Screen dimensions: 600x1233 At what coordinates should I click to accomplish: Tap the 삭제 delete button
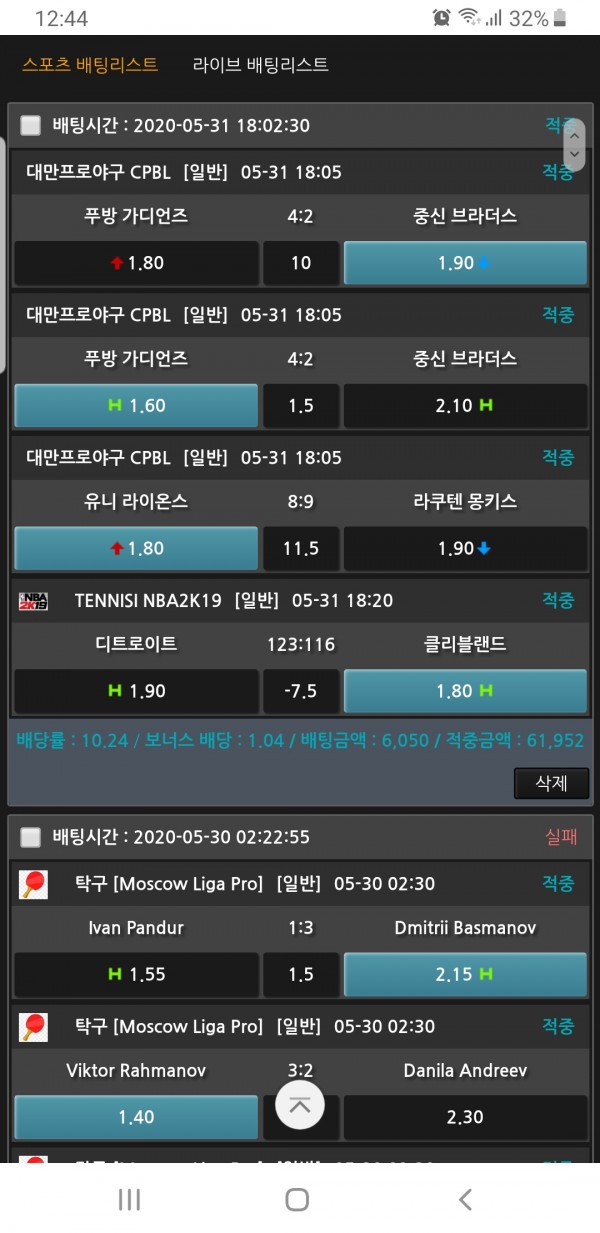coord(551,784)
